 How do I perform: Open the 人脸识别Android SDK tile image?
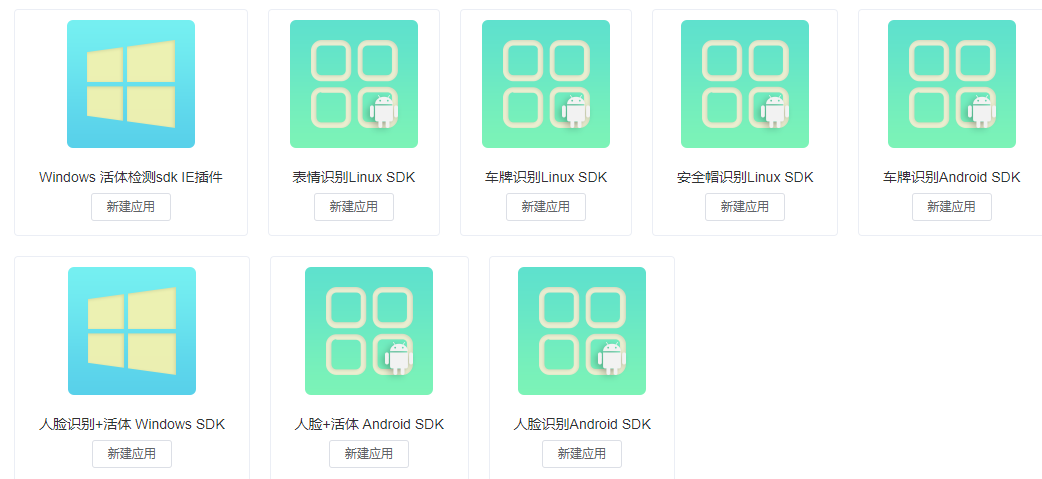(x=582, y=331)
